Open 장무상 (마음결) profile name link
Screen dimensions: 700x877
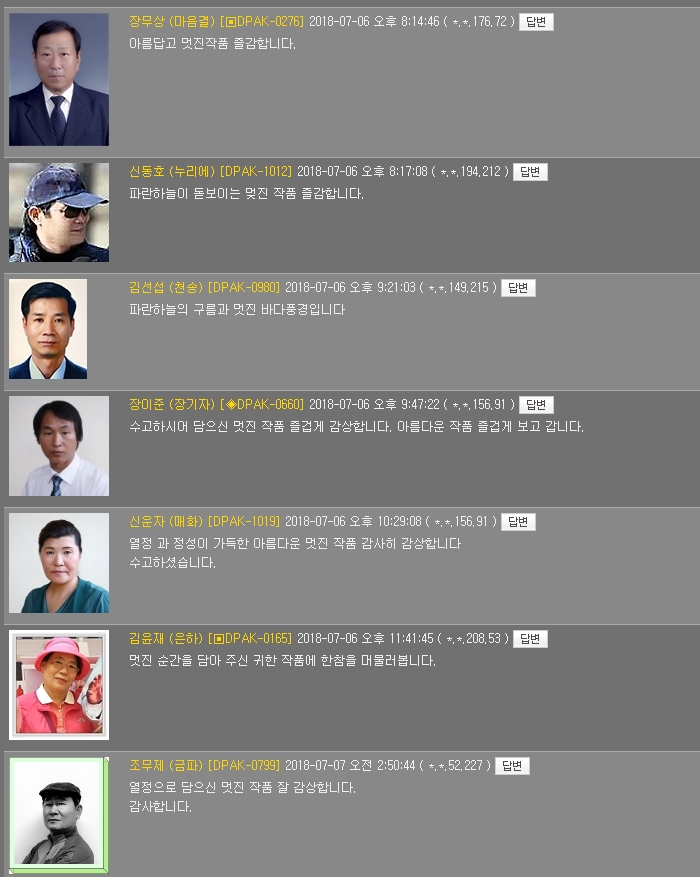[172, 22]
